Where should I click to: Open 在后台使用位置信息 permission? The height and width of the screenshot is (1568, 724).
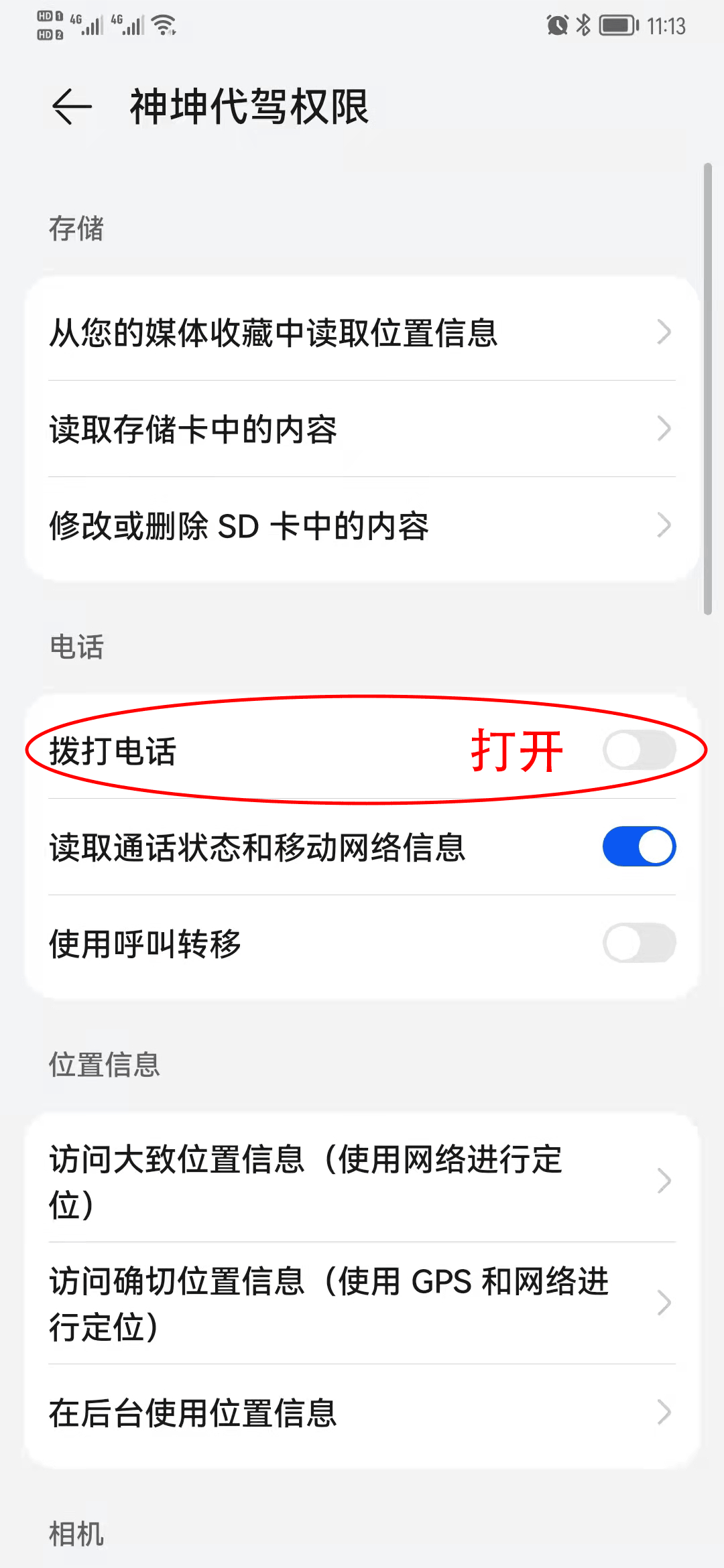[362, 1413]
